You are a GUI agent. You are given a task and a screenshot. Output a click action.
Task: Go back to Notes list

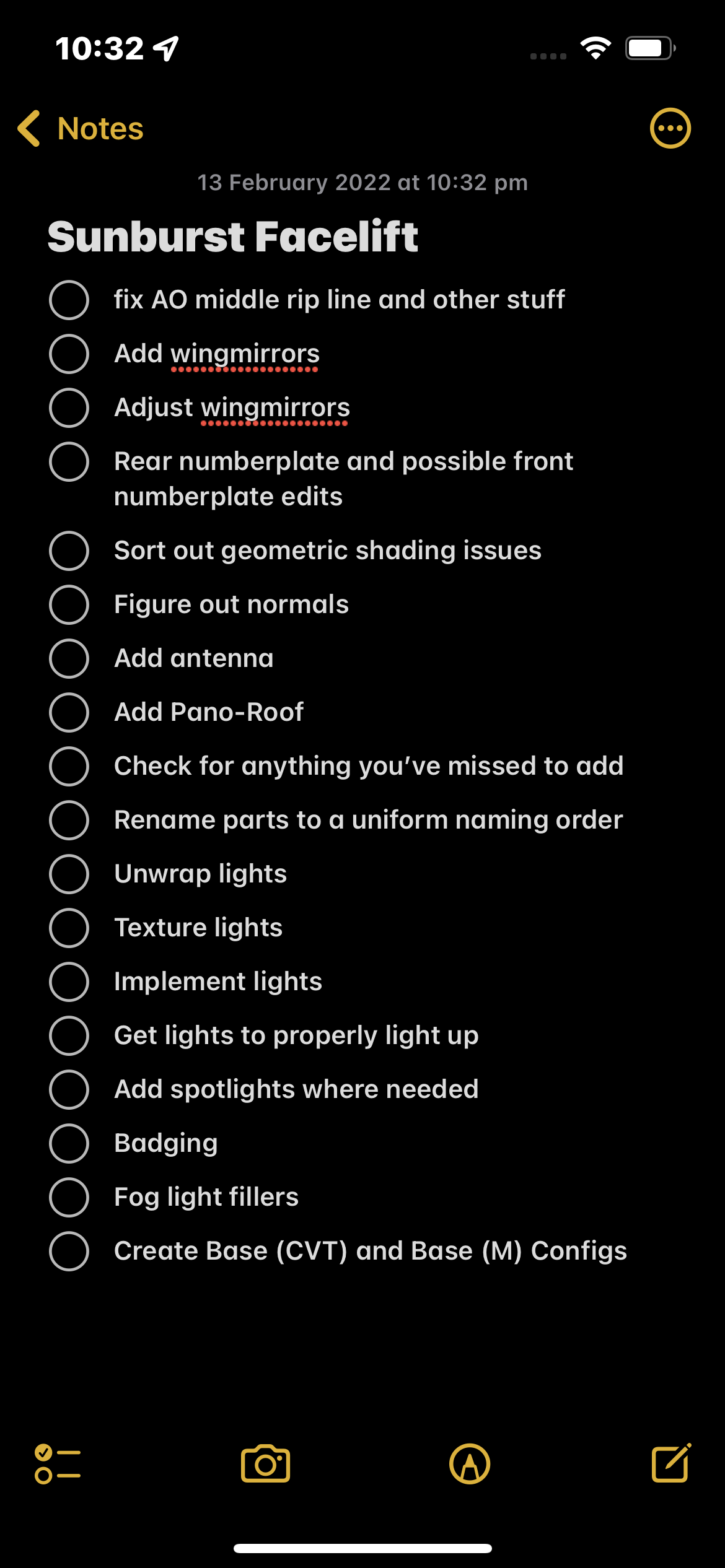click(81, 129)
